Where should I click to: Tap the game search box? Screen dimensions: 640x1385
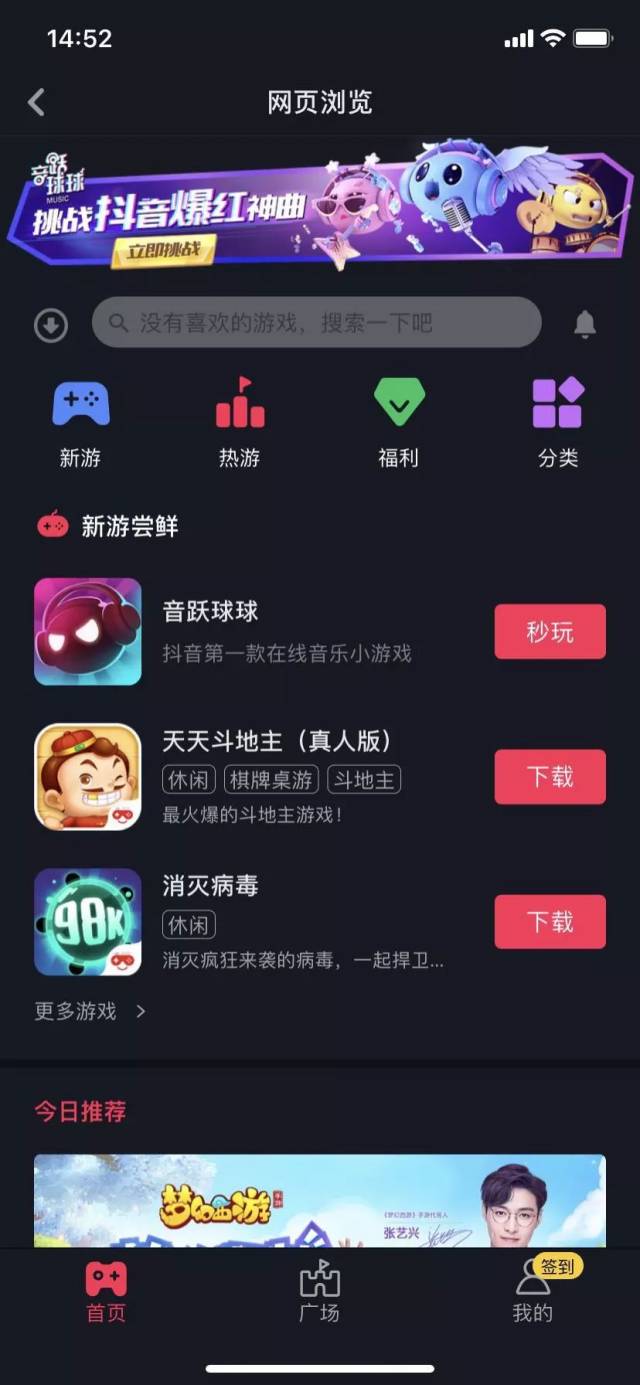pos(316,323)
